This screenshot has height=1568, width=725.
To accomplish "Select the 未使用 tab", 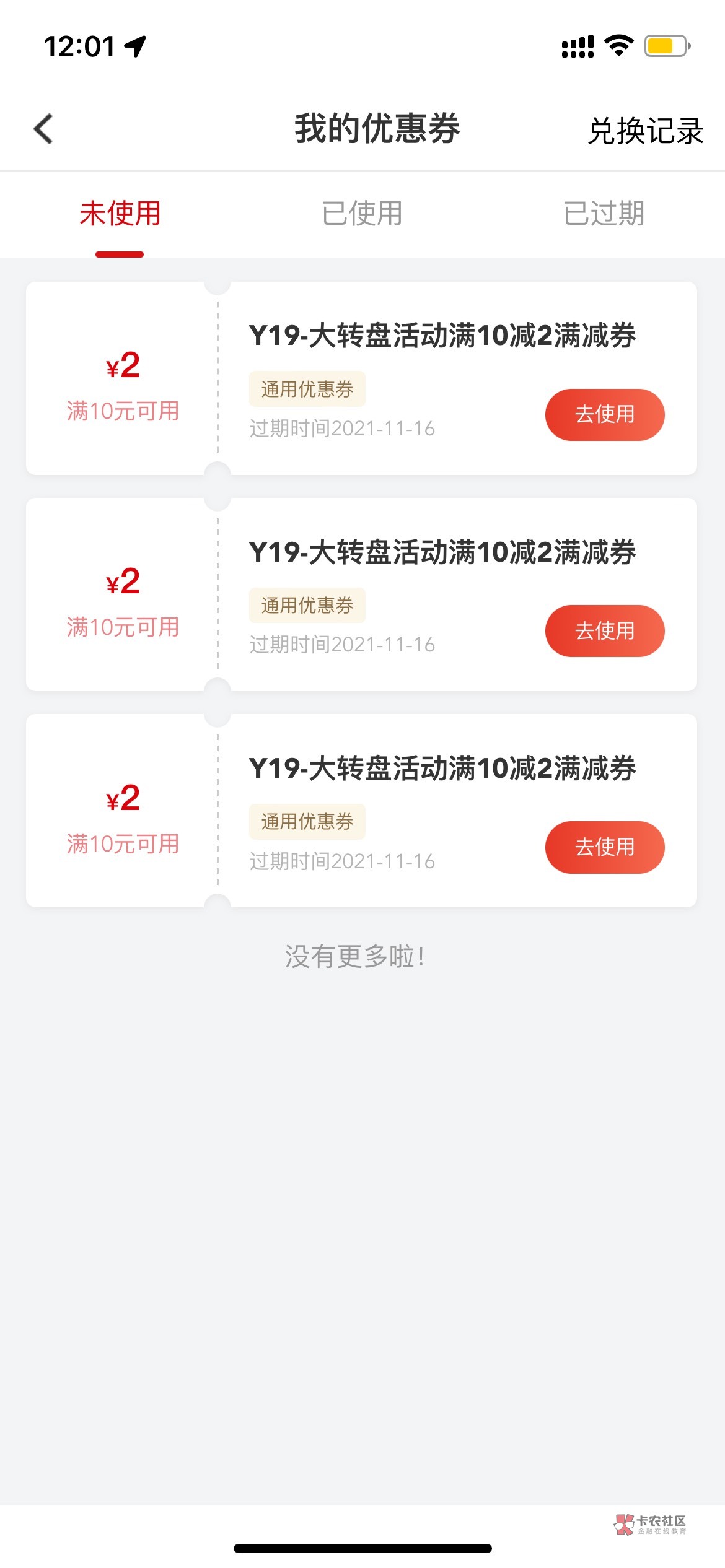I will (x=120, y=213).
